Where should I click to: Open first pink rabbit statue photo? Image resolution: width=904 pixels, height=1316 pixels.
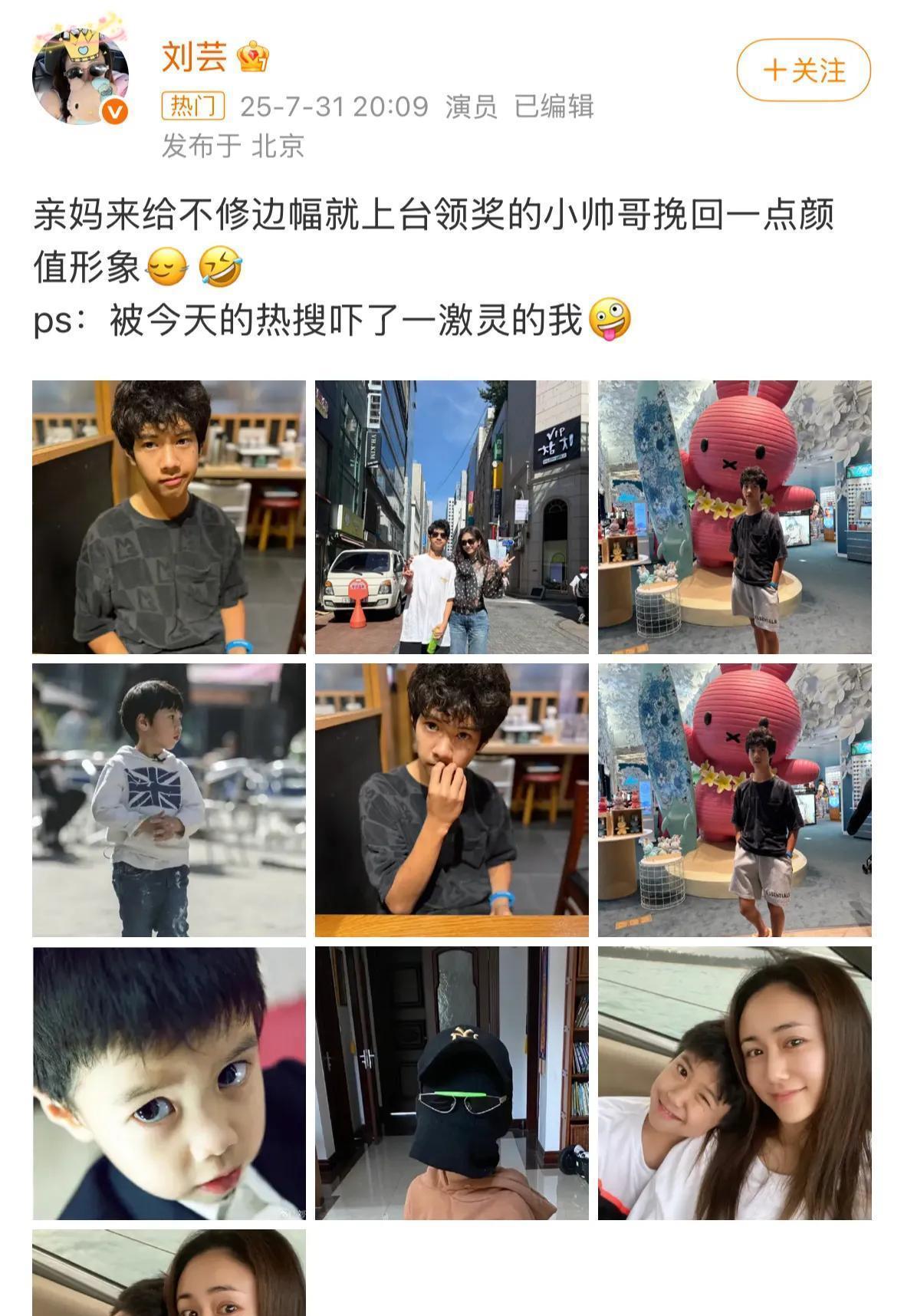[735, 517]
